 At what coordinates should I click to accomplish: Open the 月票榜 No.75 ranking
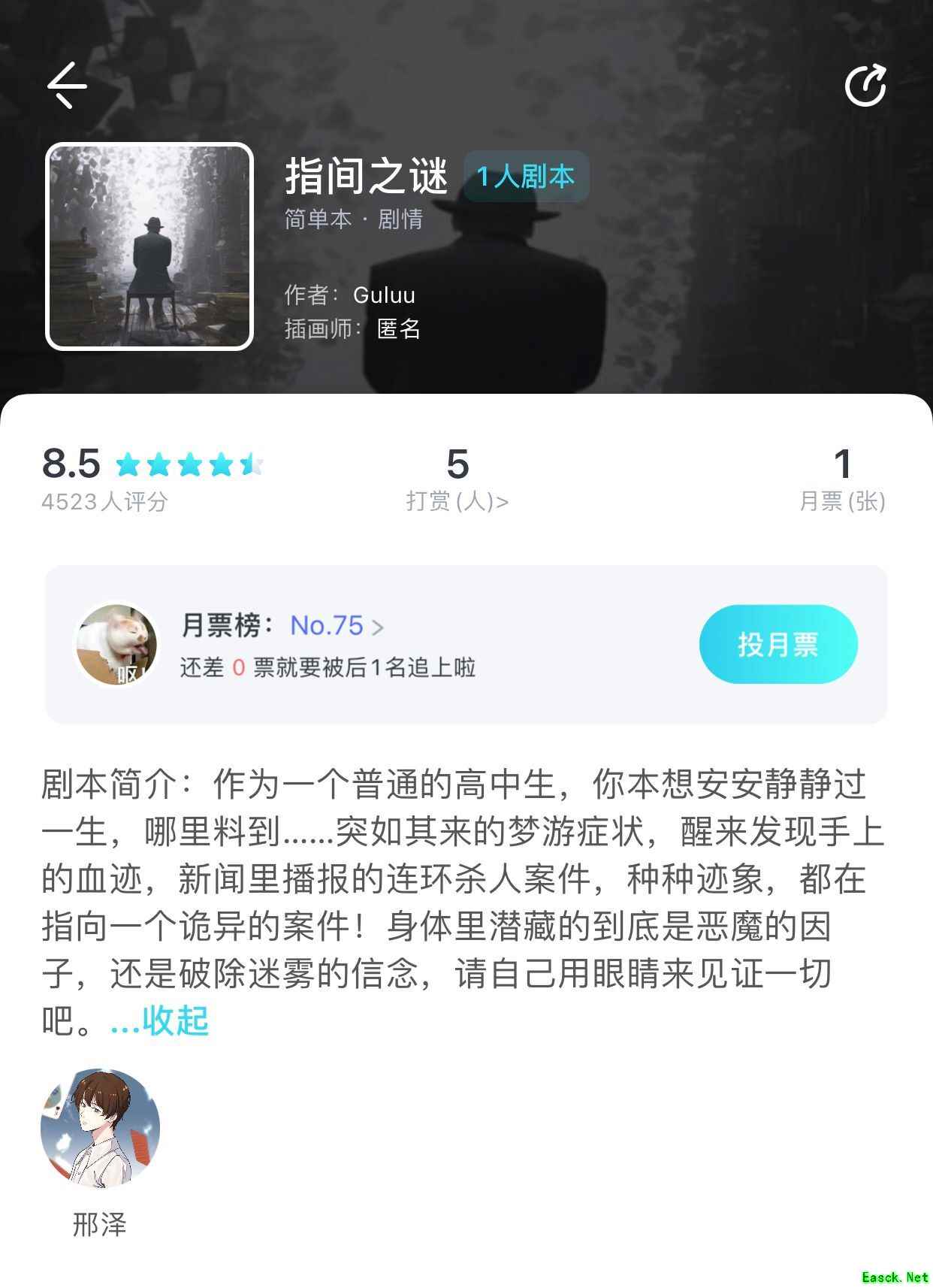tap(337, 625)
